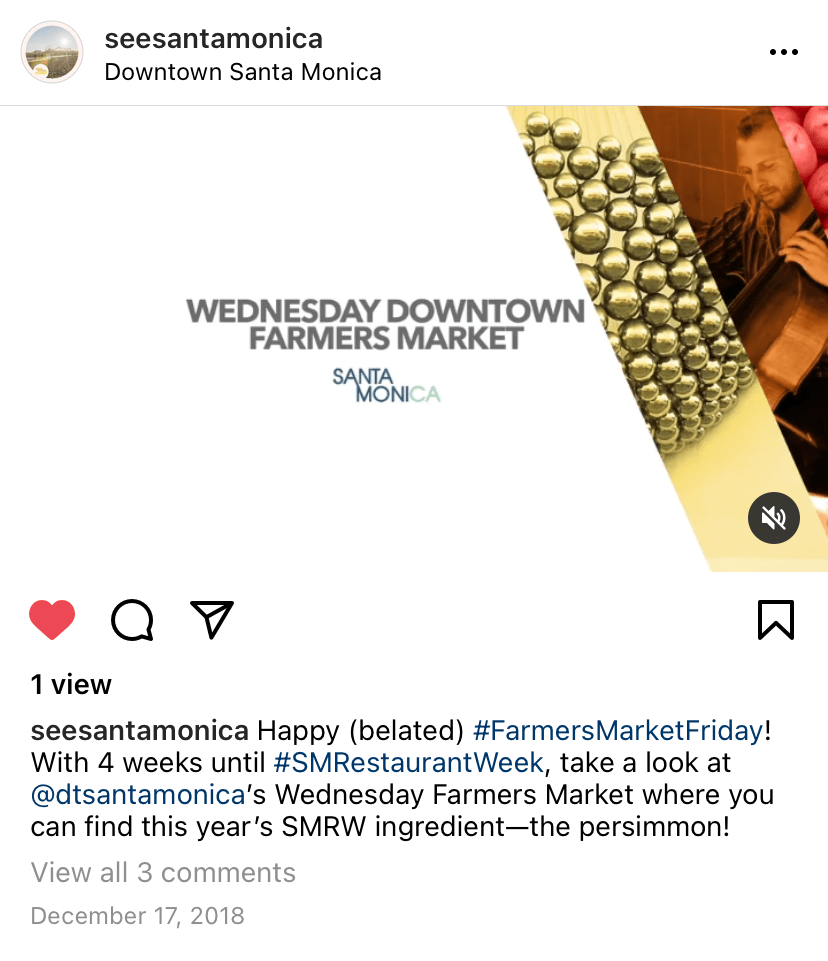
Task: Open Downtown Santa Monica location
Action: click(243, 72)
